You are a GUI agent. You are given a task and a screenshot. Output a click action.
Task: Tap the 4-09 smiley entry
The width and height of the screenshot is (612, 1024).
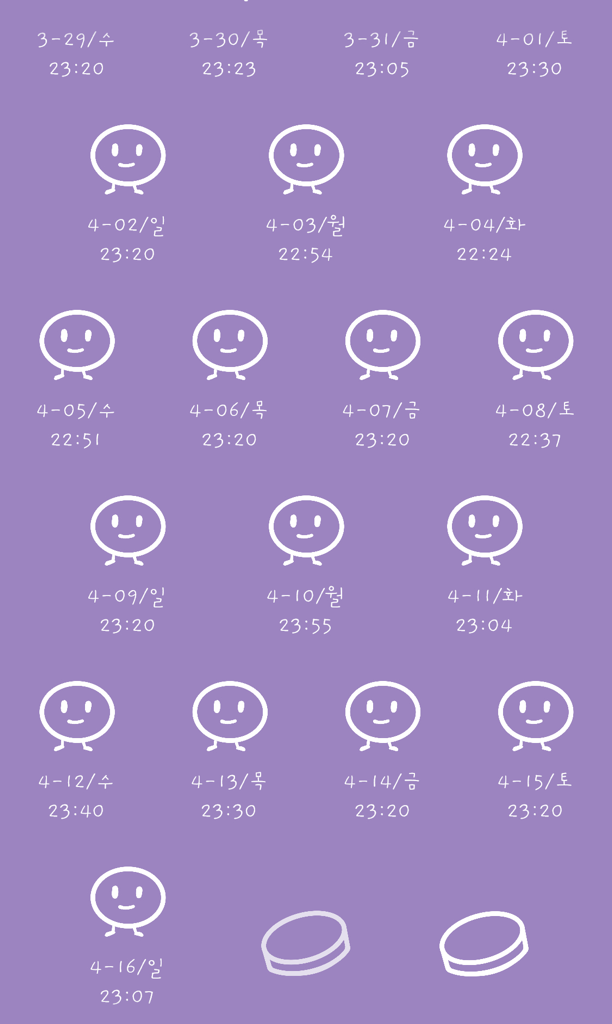(x=127, y=529)
